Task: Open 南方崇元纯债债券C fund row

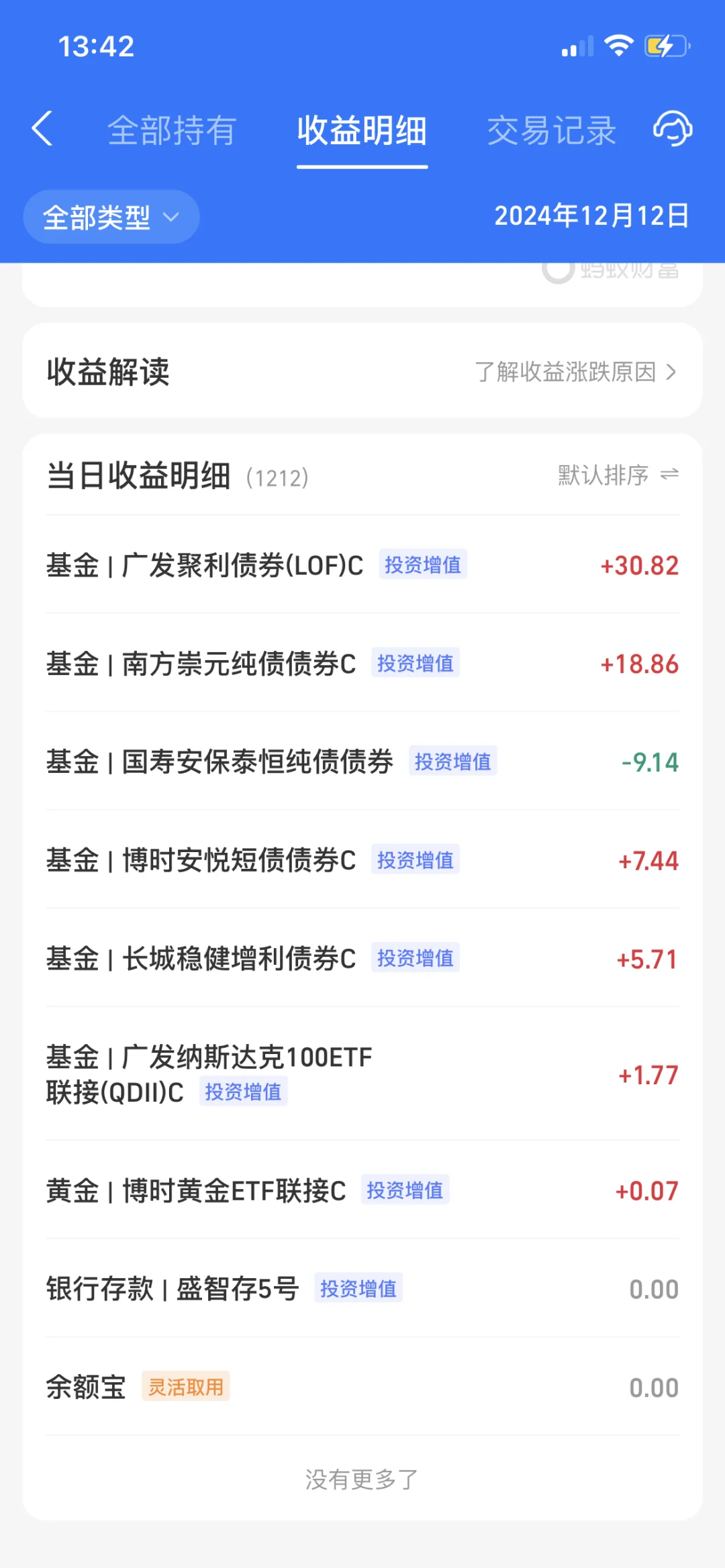Action: point(362,664)
